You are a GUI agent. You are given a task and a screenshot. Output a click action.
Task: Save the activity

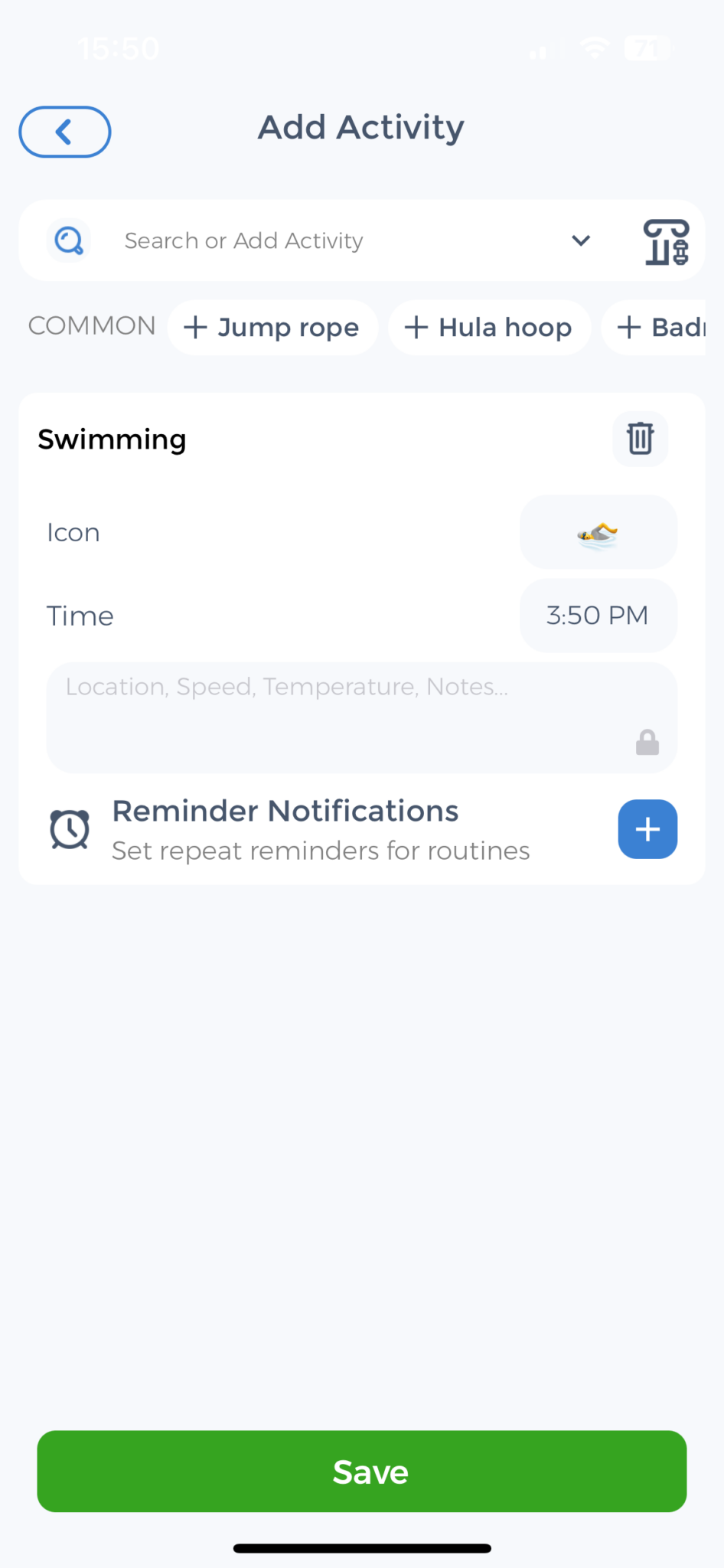362,1472
